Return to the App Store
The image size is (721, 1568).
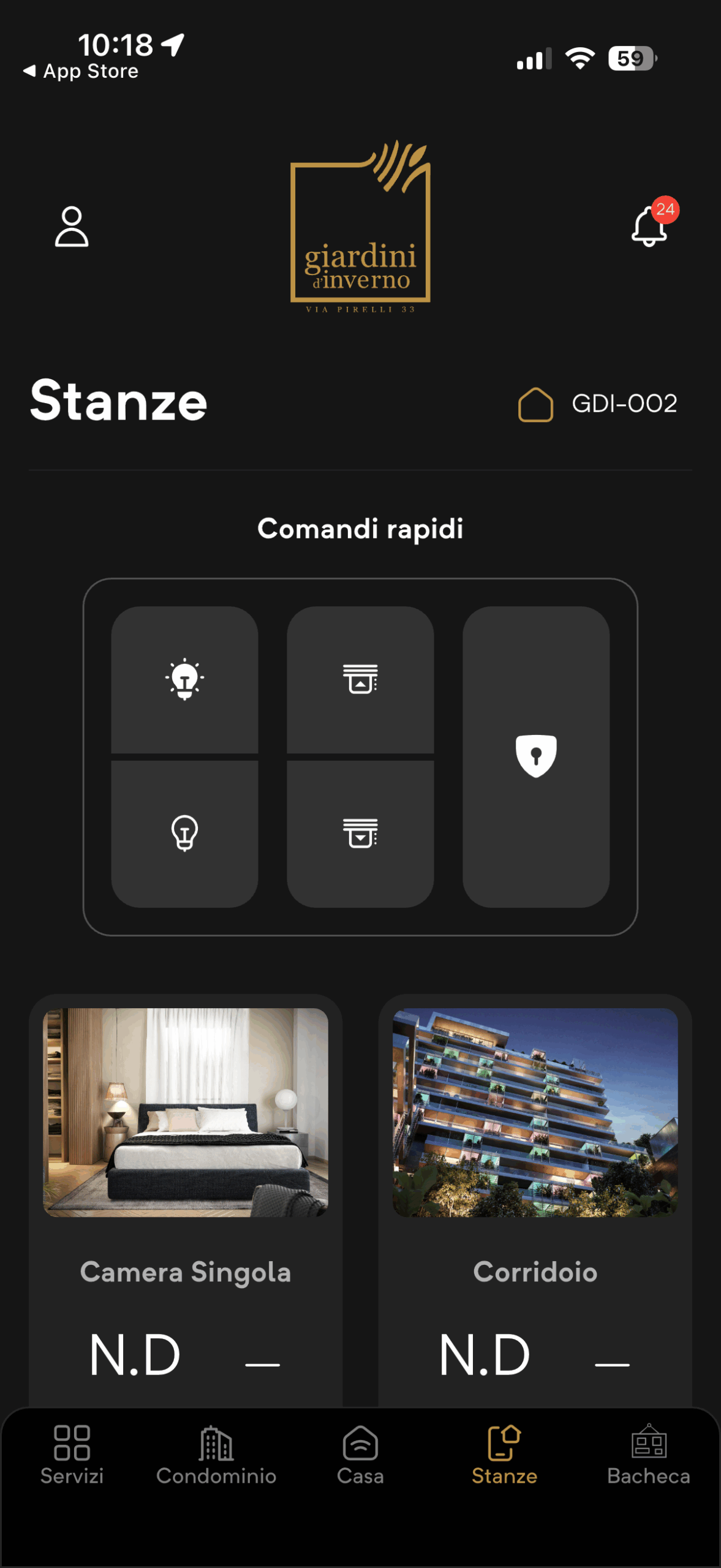(x=81, y=72)
